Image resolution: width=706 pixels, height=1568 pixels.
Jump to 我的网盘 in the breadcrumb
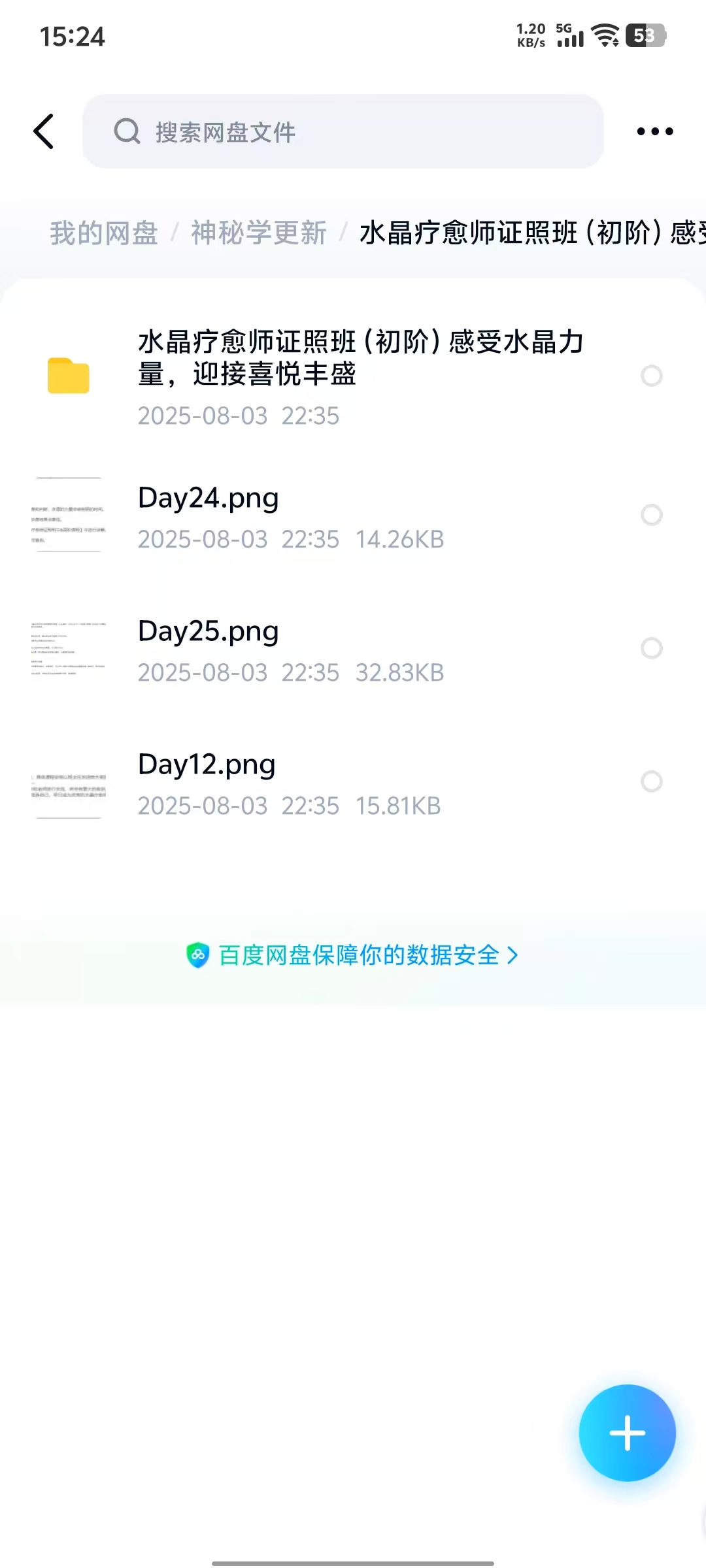click(104, 233)
